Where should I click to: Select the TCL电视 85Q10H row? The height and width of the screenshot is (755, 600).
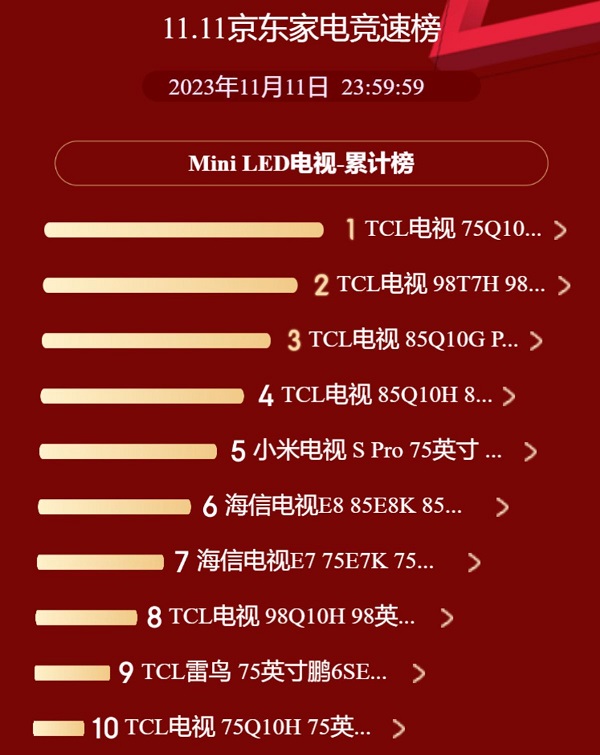387,395
